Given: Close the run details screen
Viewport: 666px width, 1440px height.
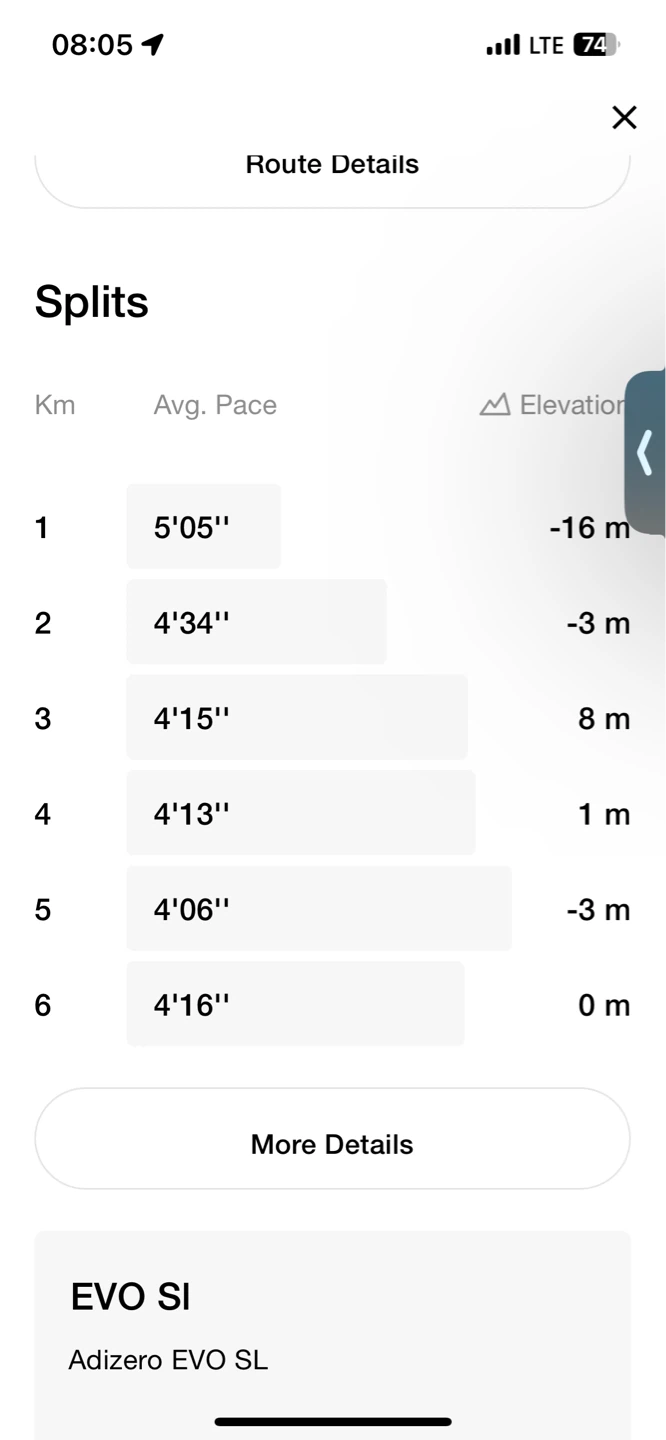Looking at the screenshot, I should pyautogui.click(x=624, y=118).
